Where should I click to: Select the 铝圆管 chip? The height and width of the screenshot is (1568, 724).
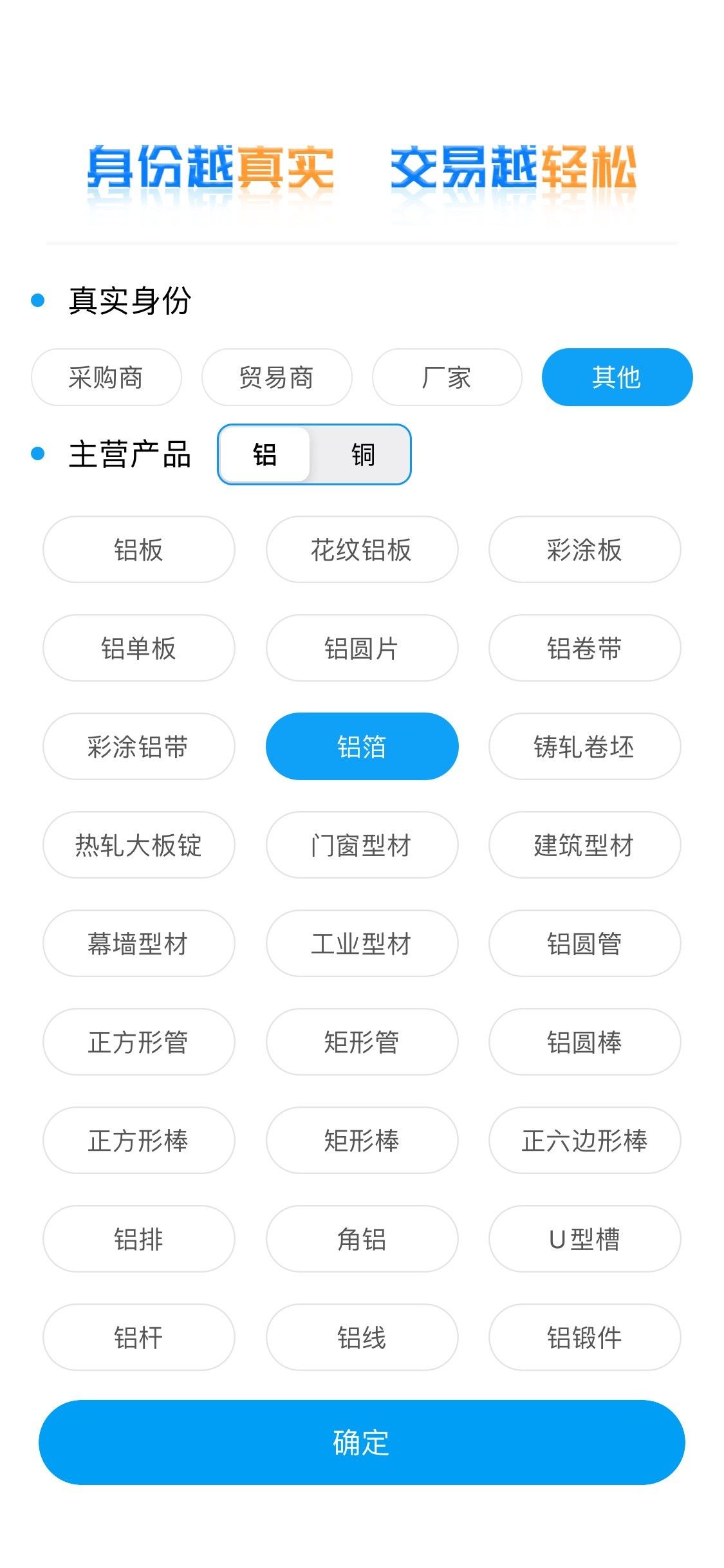(584, 944)
